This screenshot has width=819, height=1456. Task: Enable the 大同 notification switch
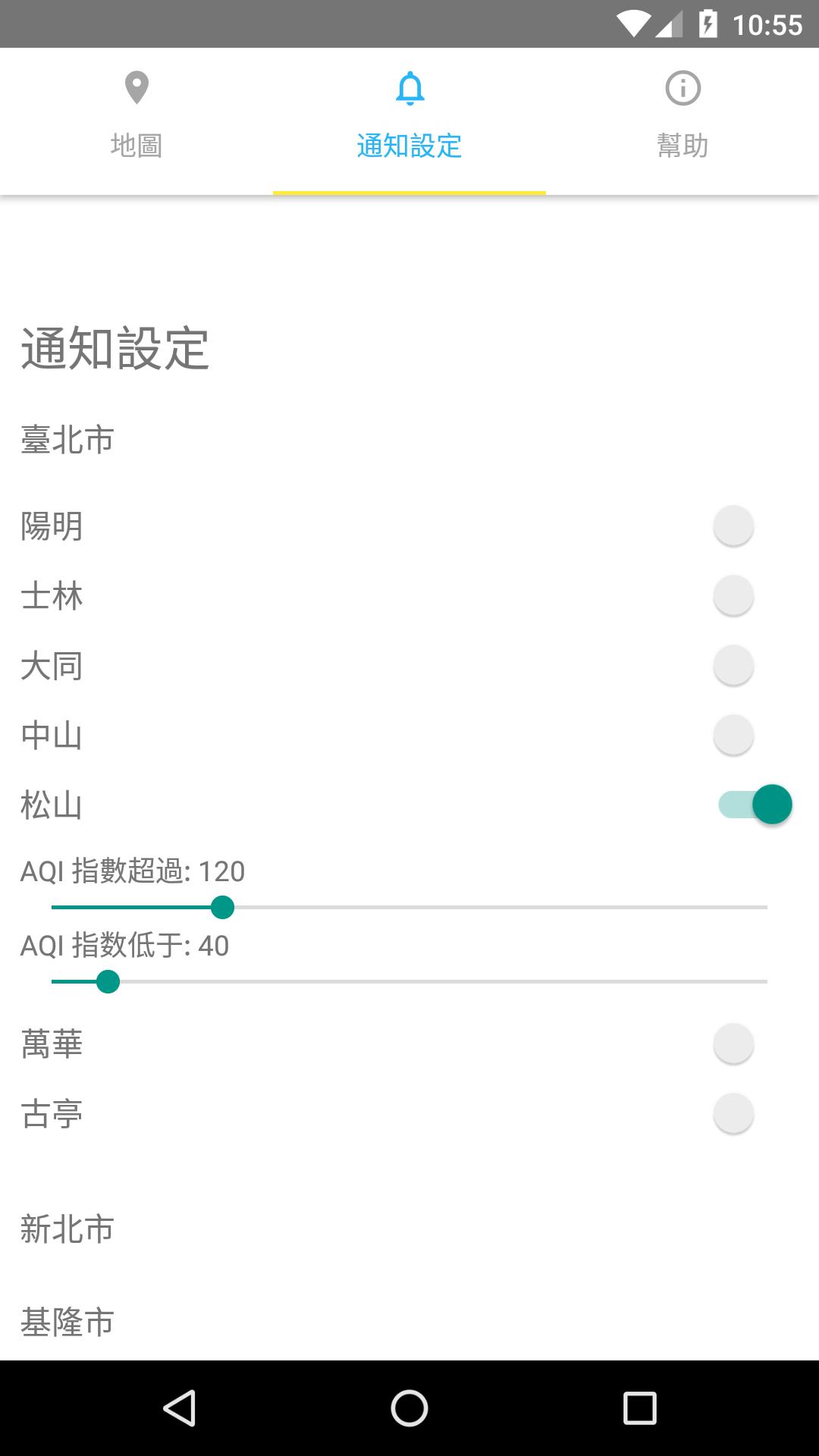(733, 665)
